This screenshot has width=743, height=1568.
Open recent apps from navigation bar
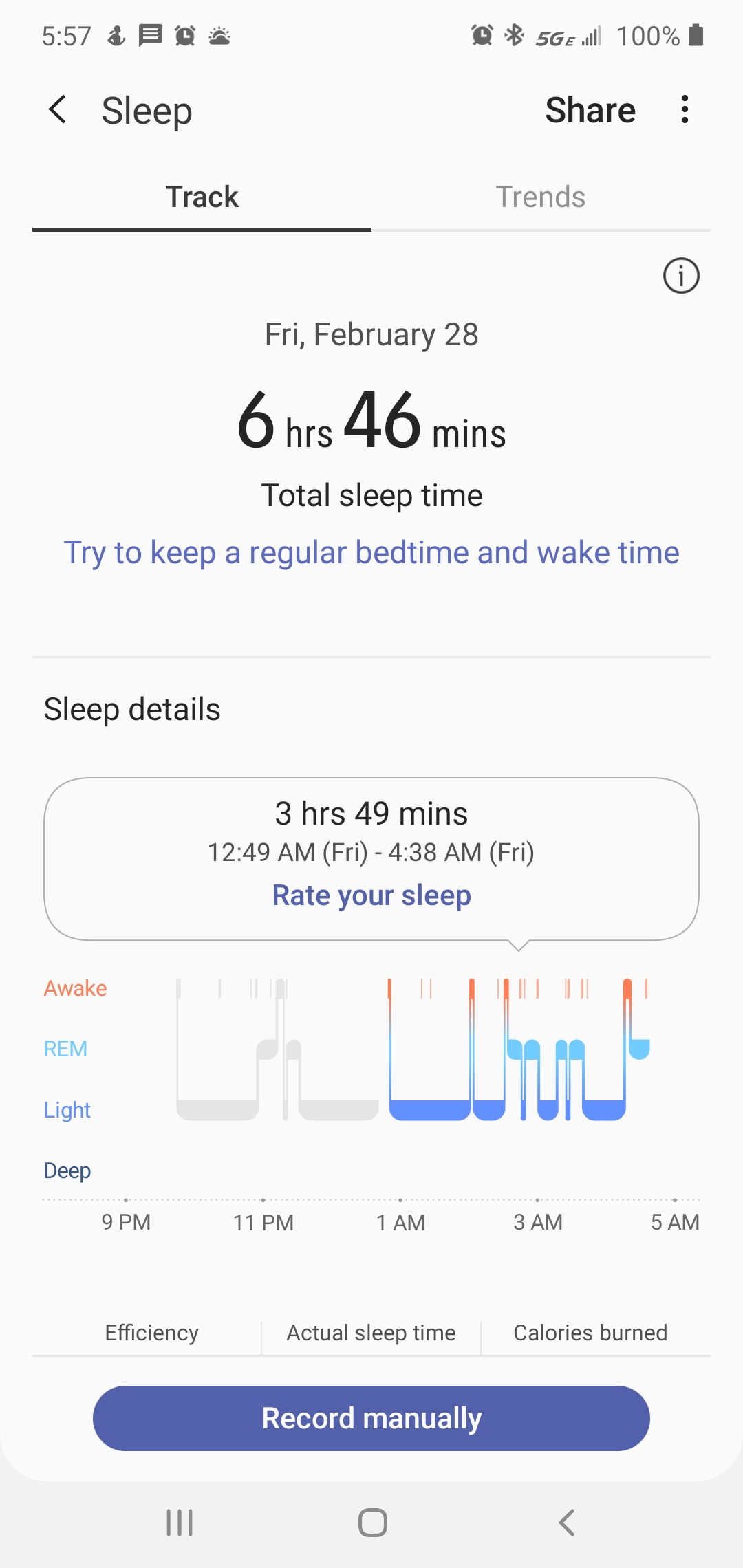(180, 1523)
